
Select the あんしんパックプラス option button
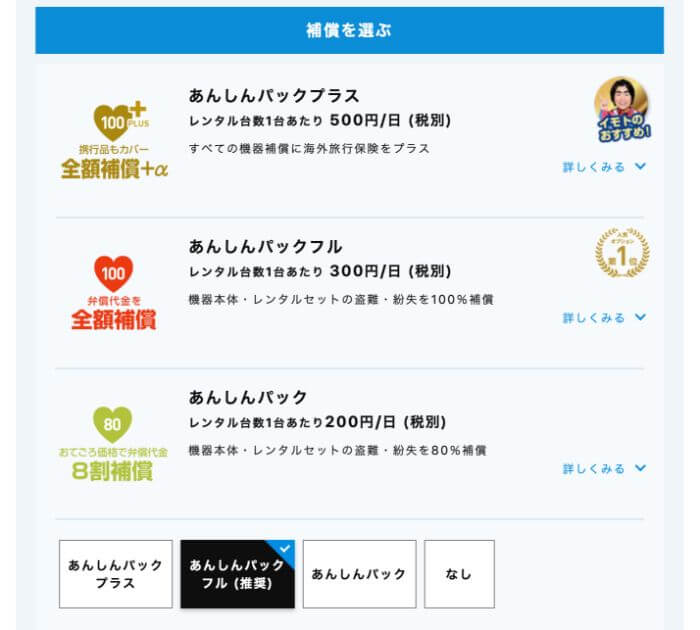pos(115,574)
